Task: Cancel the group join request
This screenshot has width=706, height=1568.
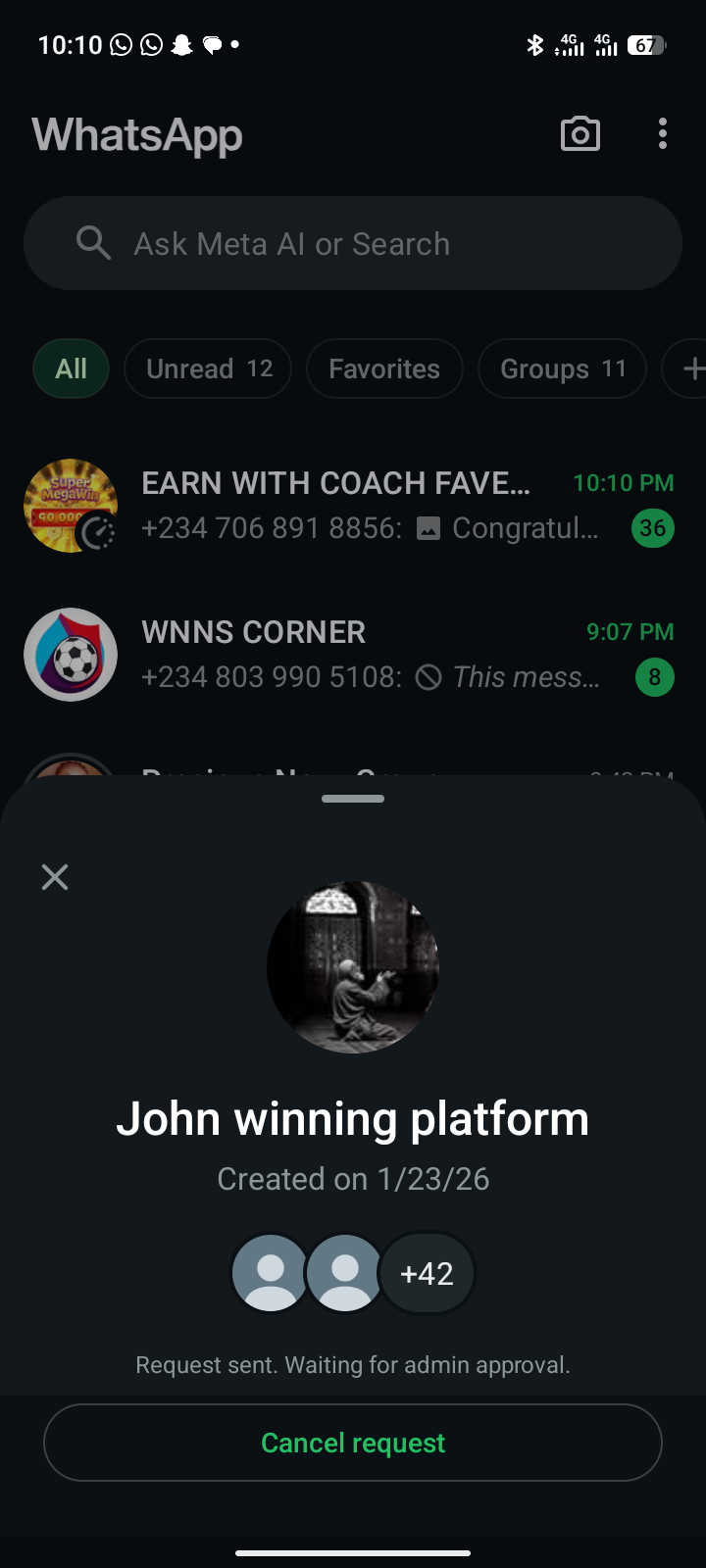Action: point(353,1443)
